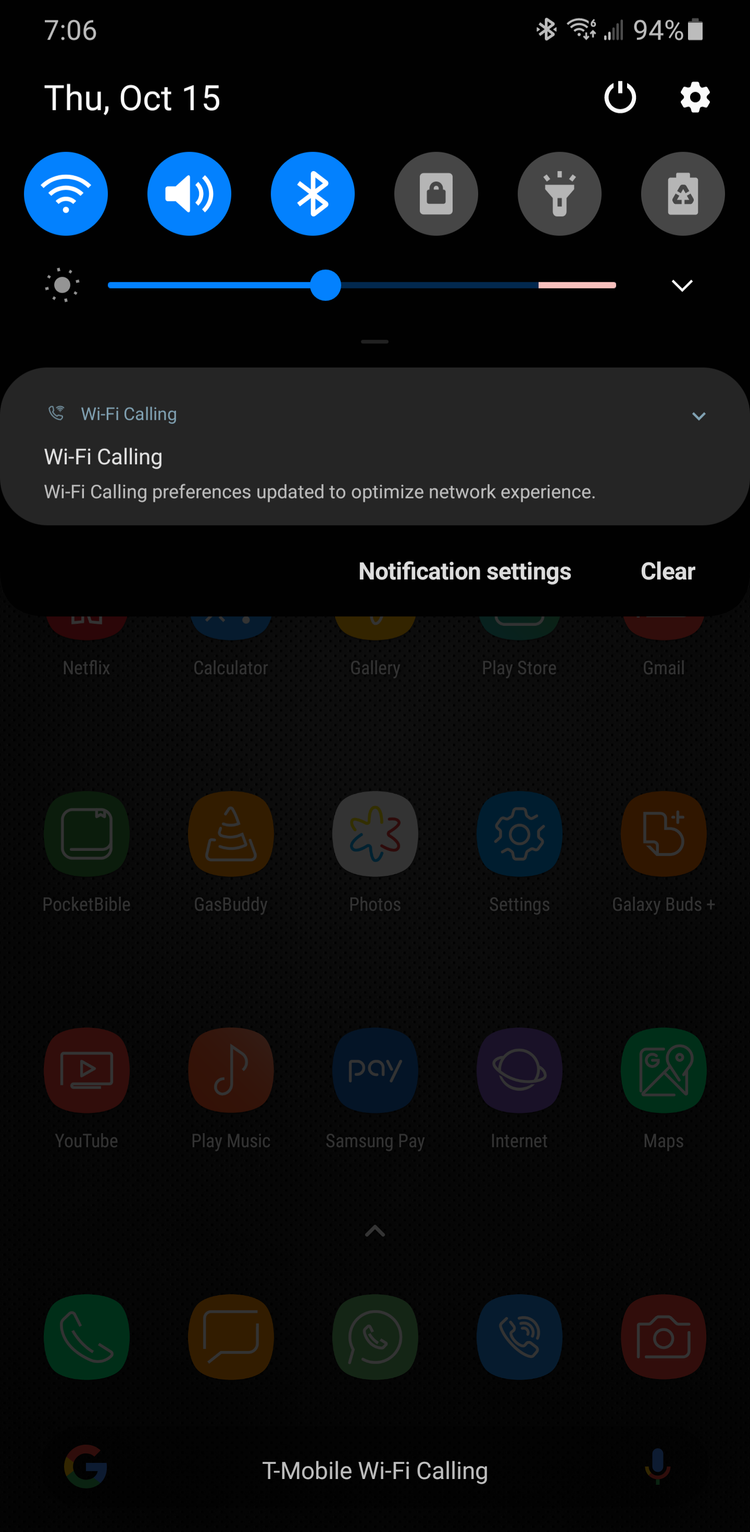Expand the Wi-Fi Calling notification chevron
Viewport: 750px width, 1532px height.
coord(699,416)
